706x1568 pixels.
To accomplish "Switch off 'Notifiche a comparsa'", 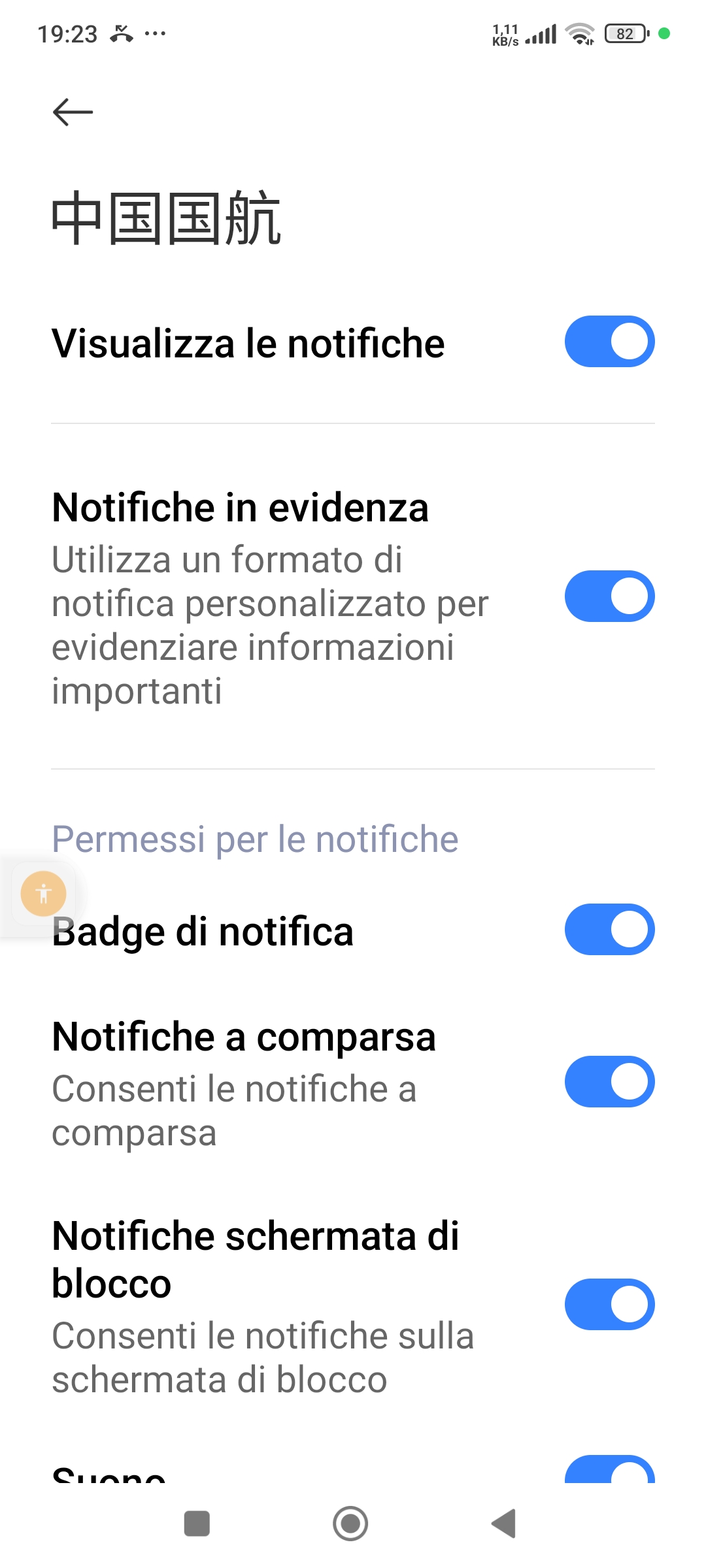I will coord(609,1082).
